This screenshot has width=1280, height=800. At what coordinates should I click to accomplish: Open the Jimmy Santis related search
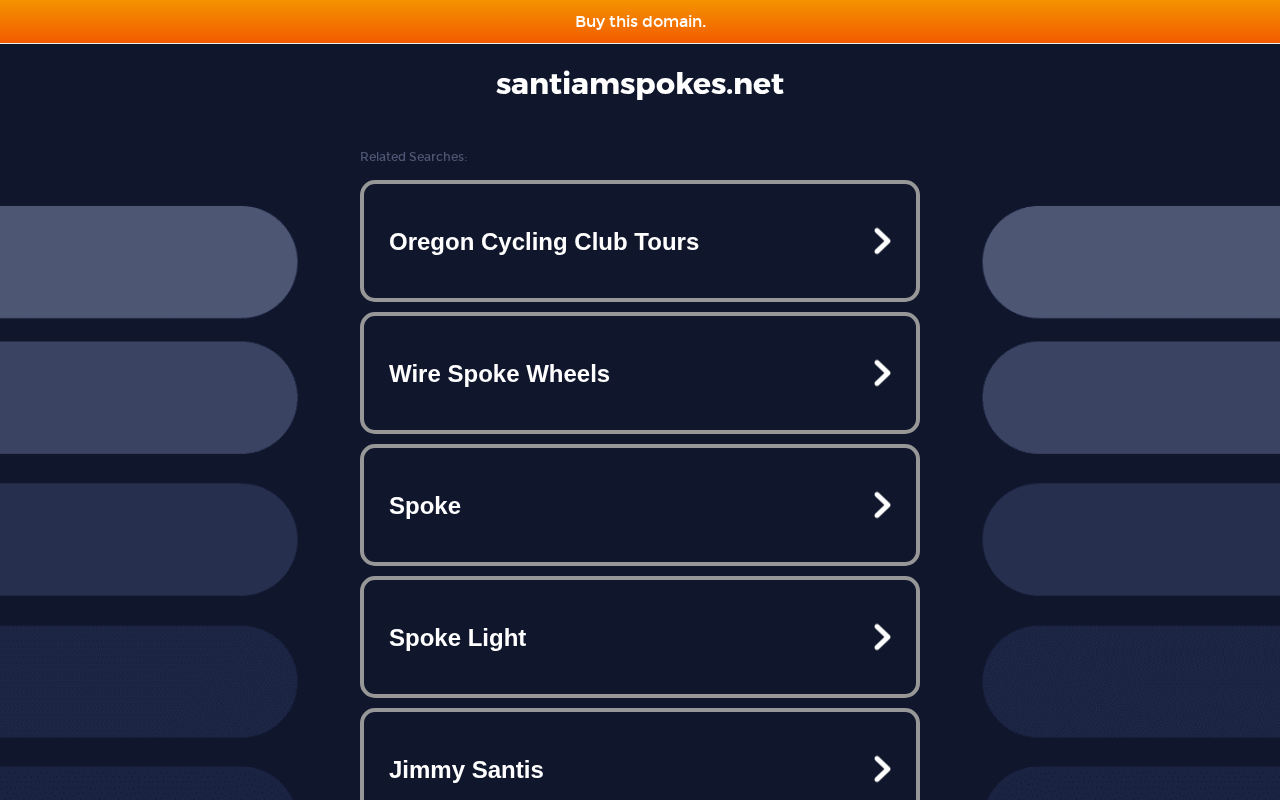tap(640, 755)
